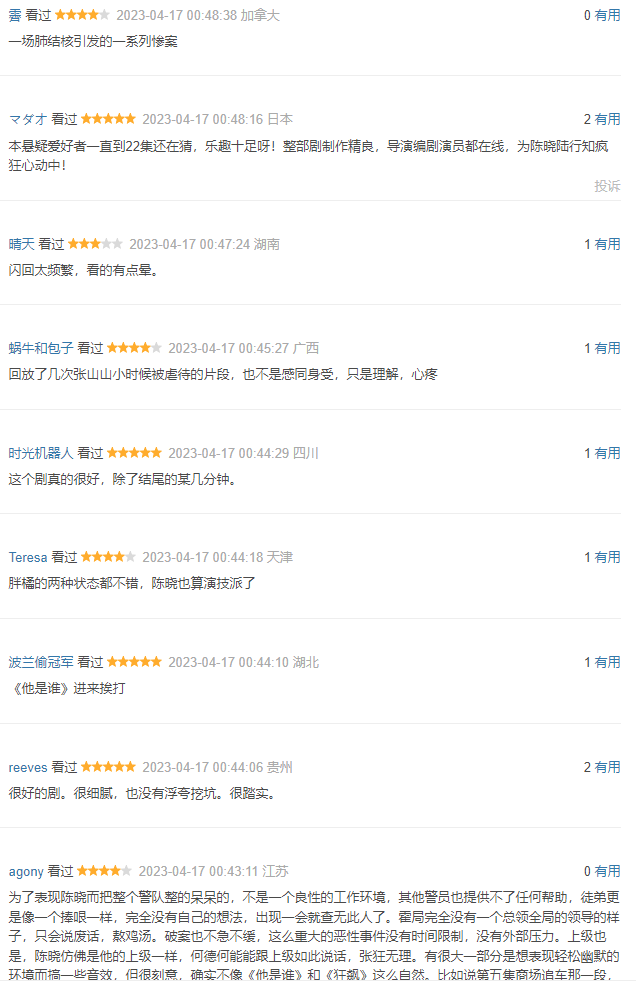Open user 霸's profile link
Viewport: 636px width, 995px height.
15,15
